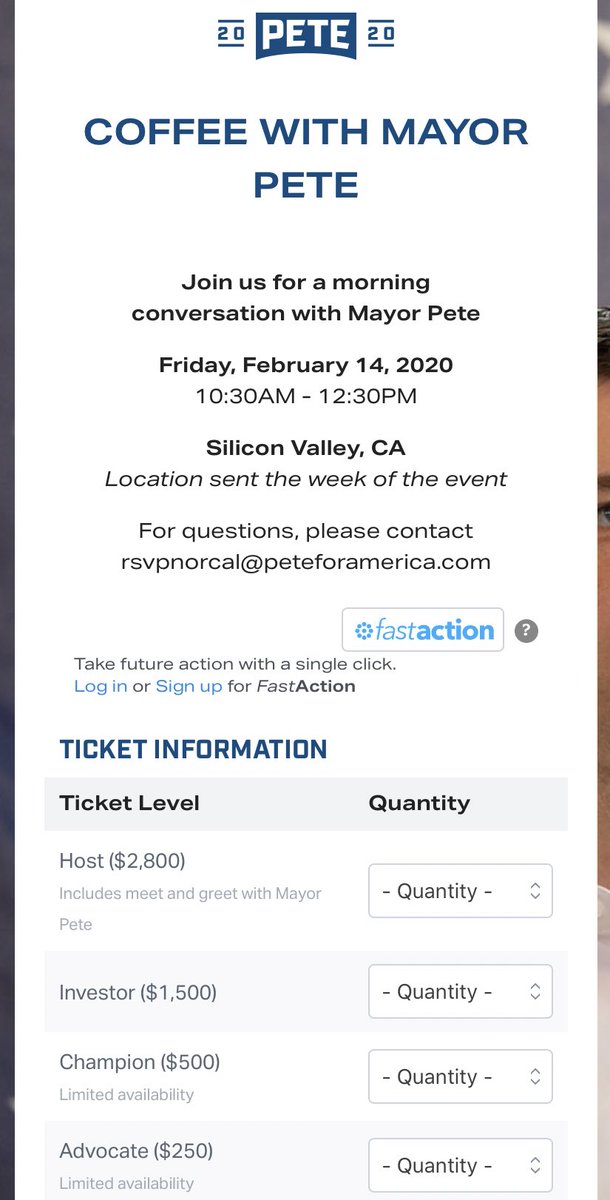Tap the FastAction button
610x1200 pixels.
(x=423, y=630)
